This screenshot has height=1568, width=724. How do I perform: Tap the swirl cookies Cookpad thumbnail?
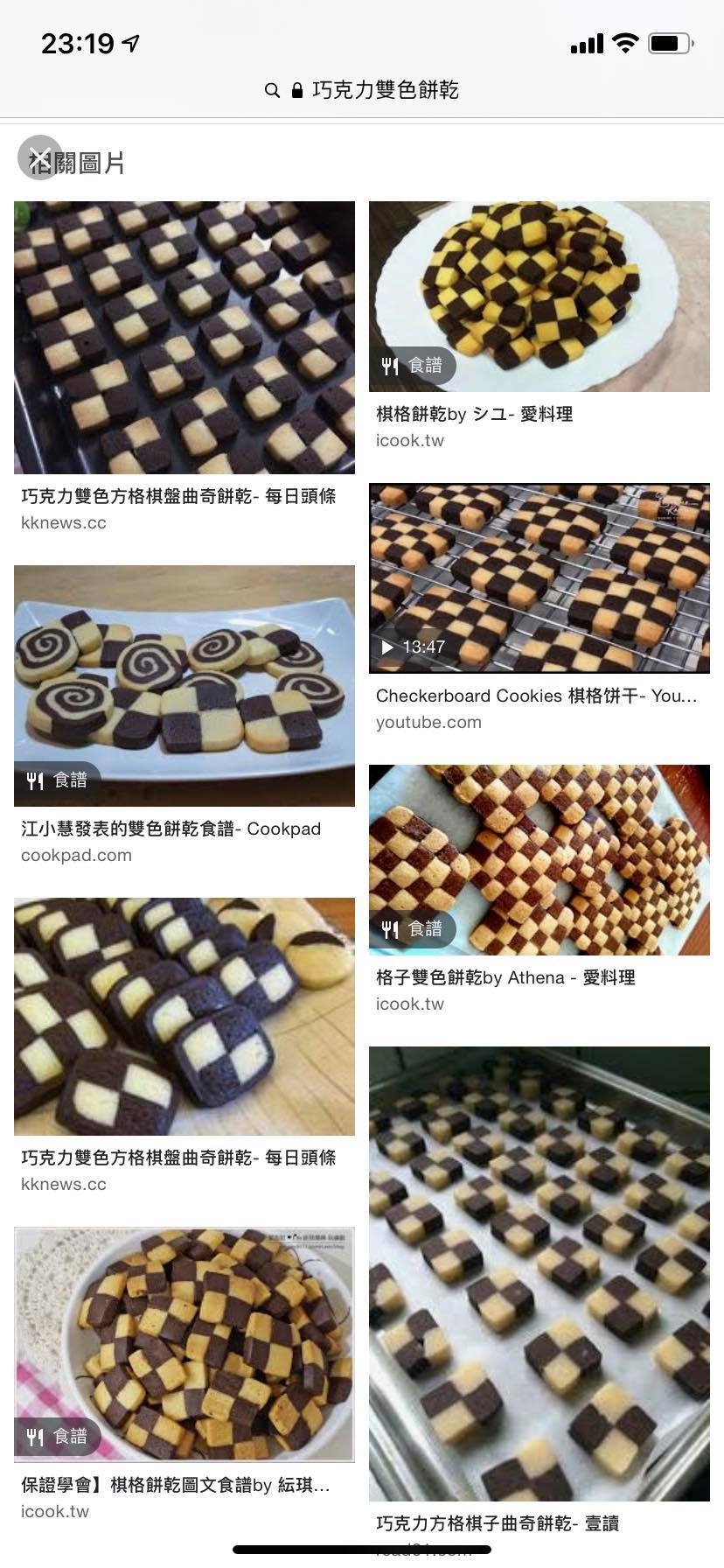[184, 685]
